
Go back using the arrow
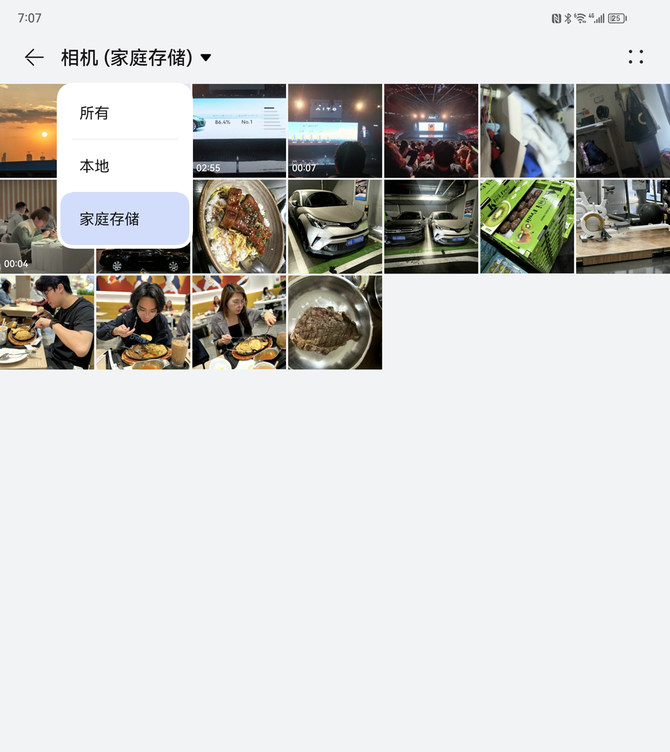pos(34,58)
